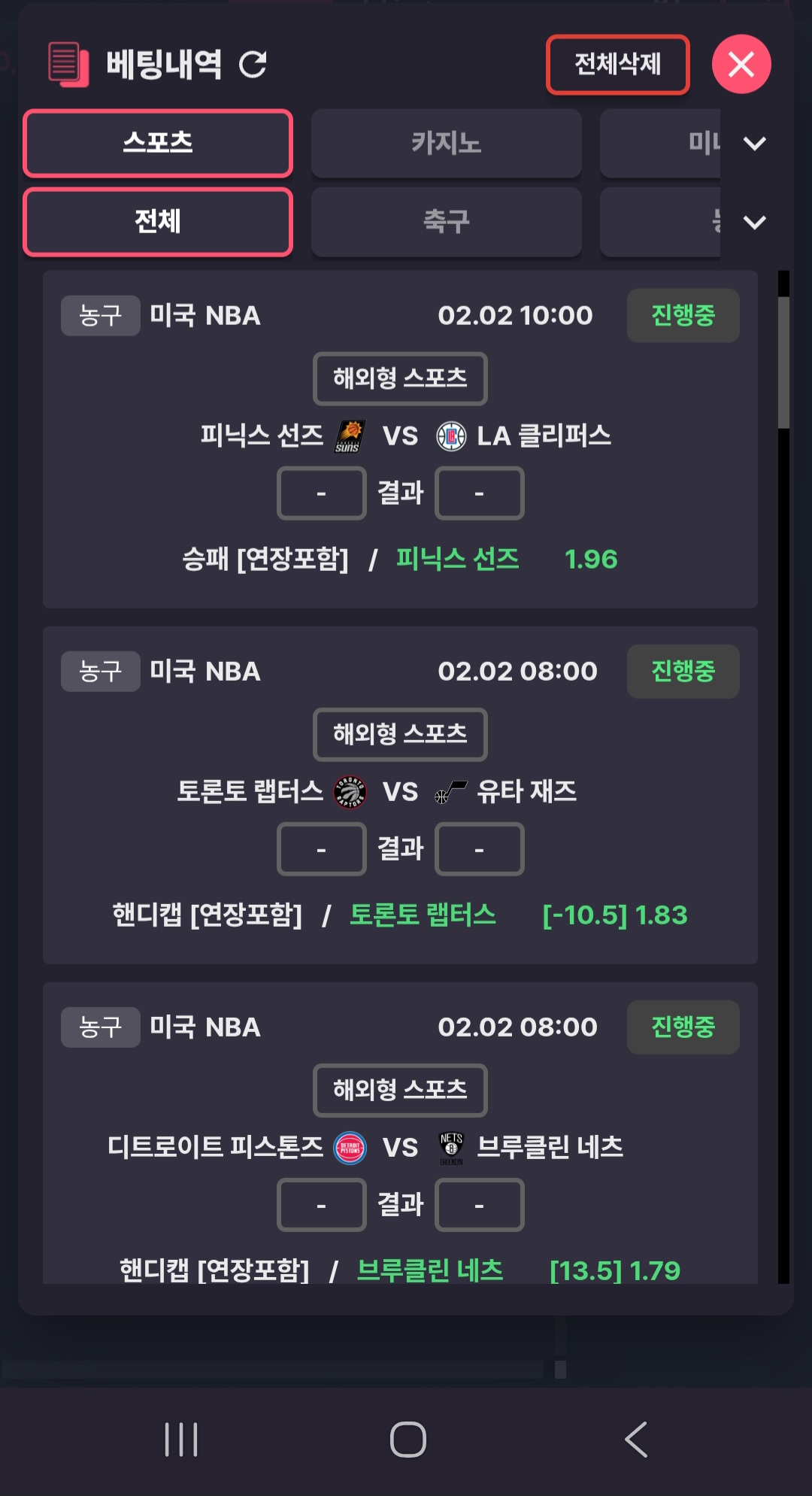Go to the home screen

[408, 1440]
